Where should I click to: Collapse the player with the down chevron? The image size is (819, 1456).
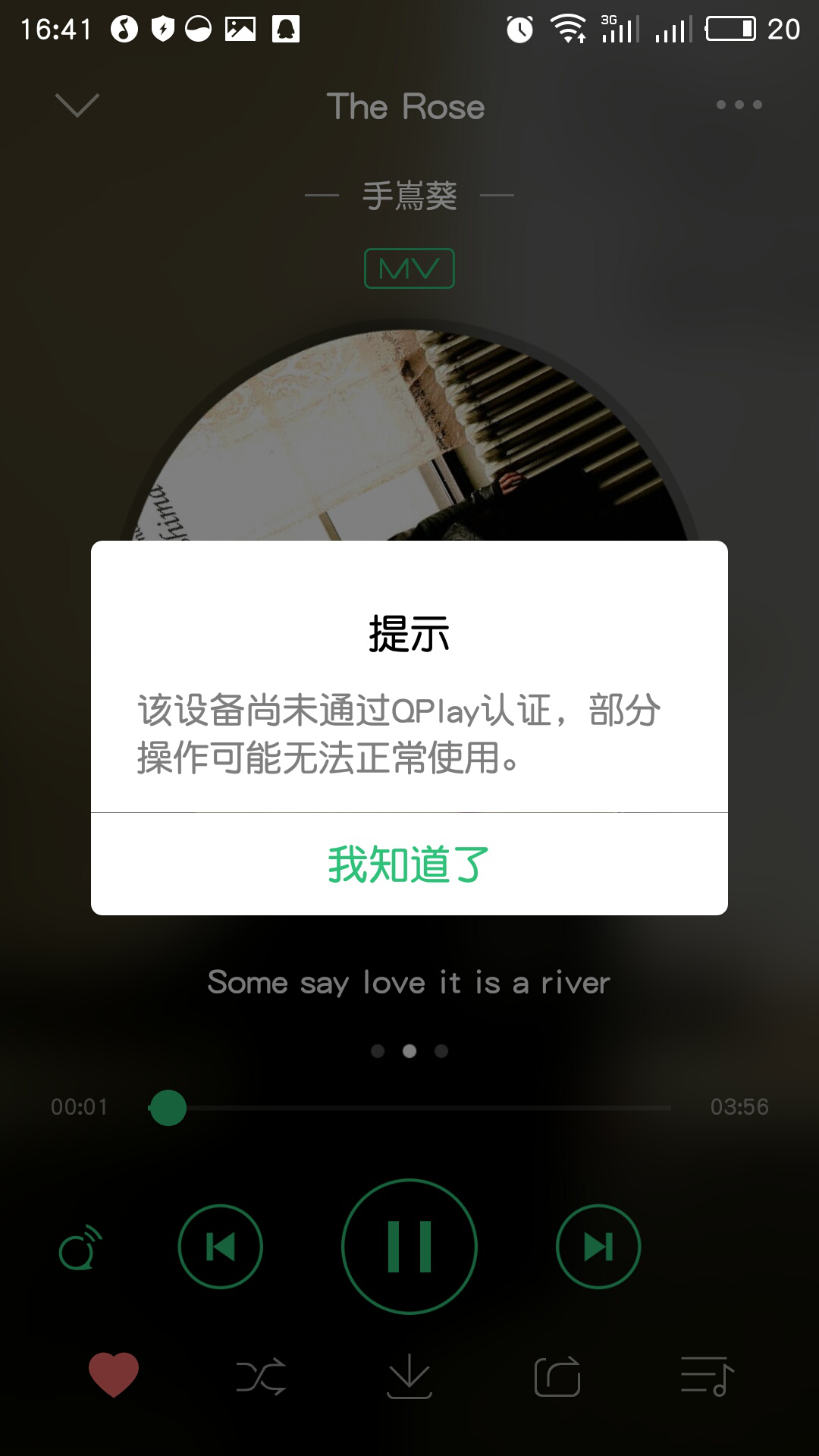tap(77, 105)
